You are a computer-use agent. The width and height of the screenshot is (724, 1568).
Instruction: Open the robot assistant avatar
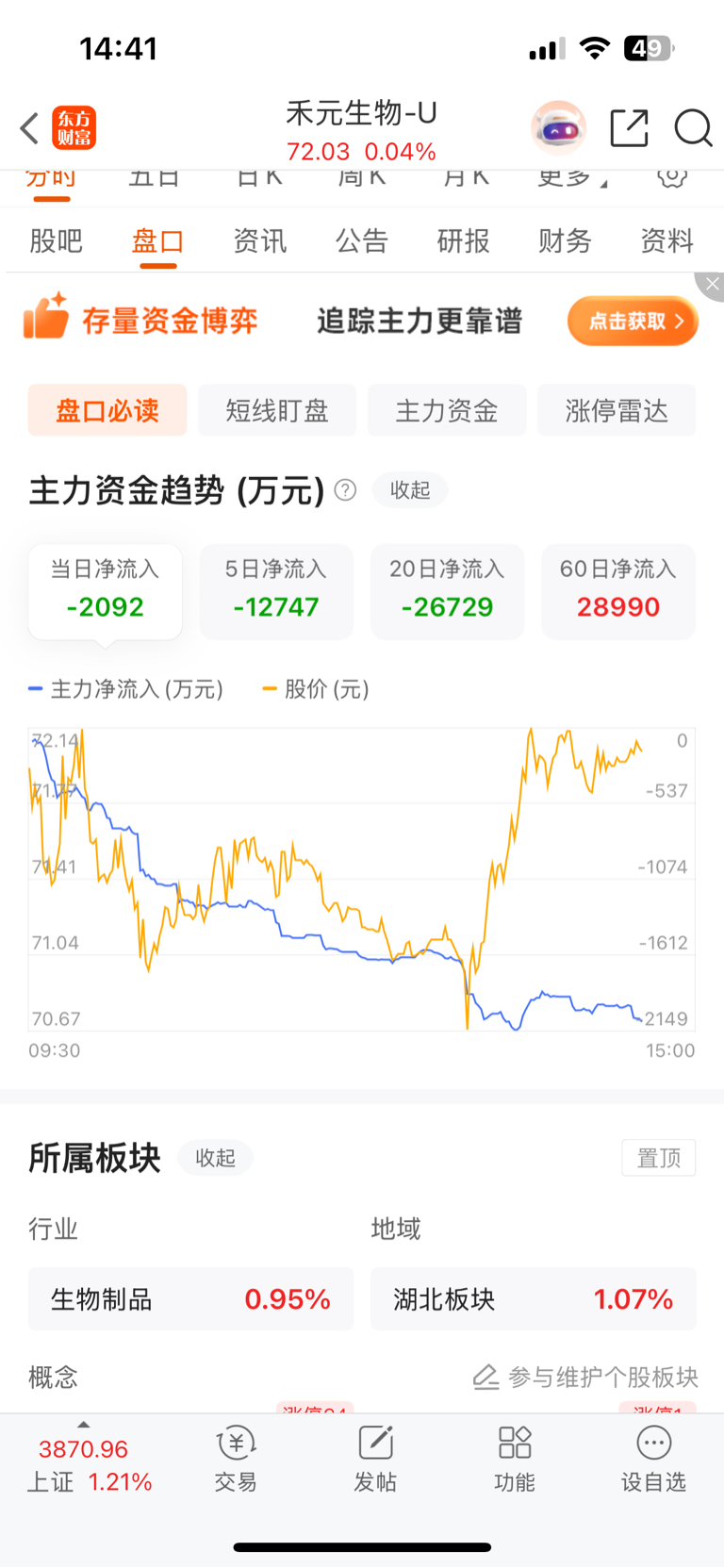pos(558,128)
